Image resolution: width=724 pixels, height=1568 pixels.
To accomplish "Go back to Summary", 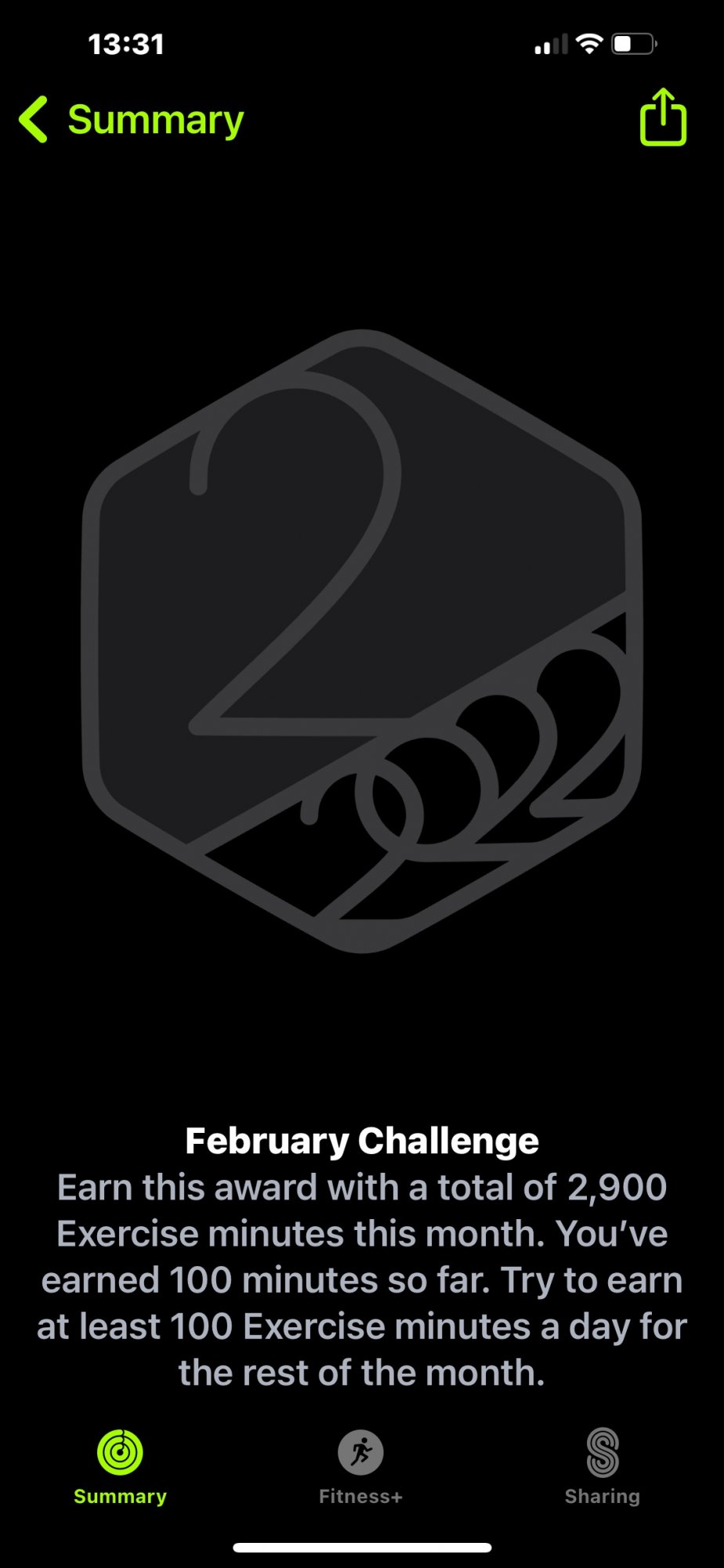I will pos(132,120).
